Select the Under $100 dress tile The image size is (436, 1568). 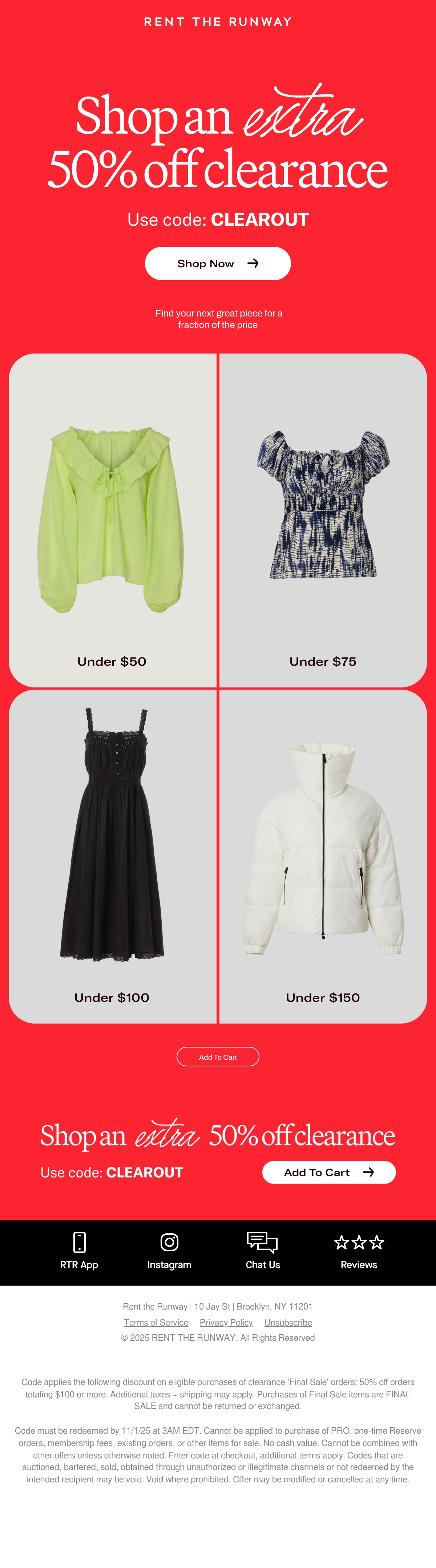point(113,857)
